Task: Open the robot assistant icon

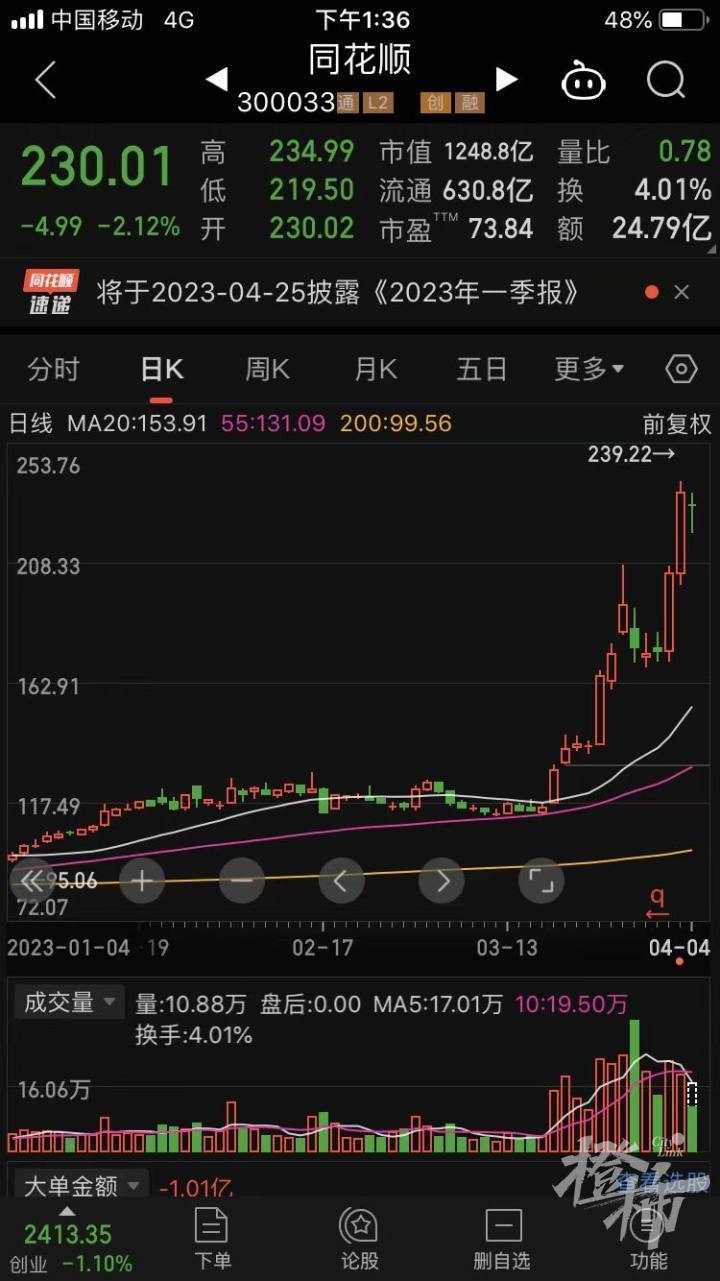Action: (x=584, y=81)
